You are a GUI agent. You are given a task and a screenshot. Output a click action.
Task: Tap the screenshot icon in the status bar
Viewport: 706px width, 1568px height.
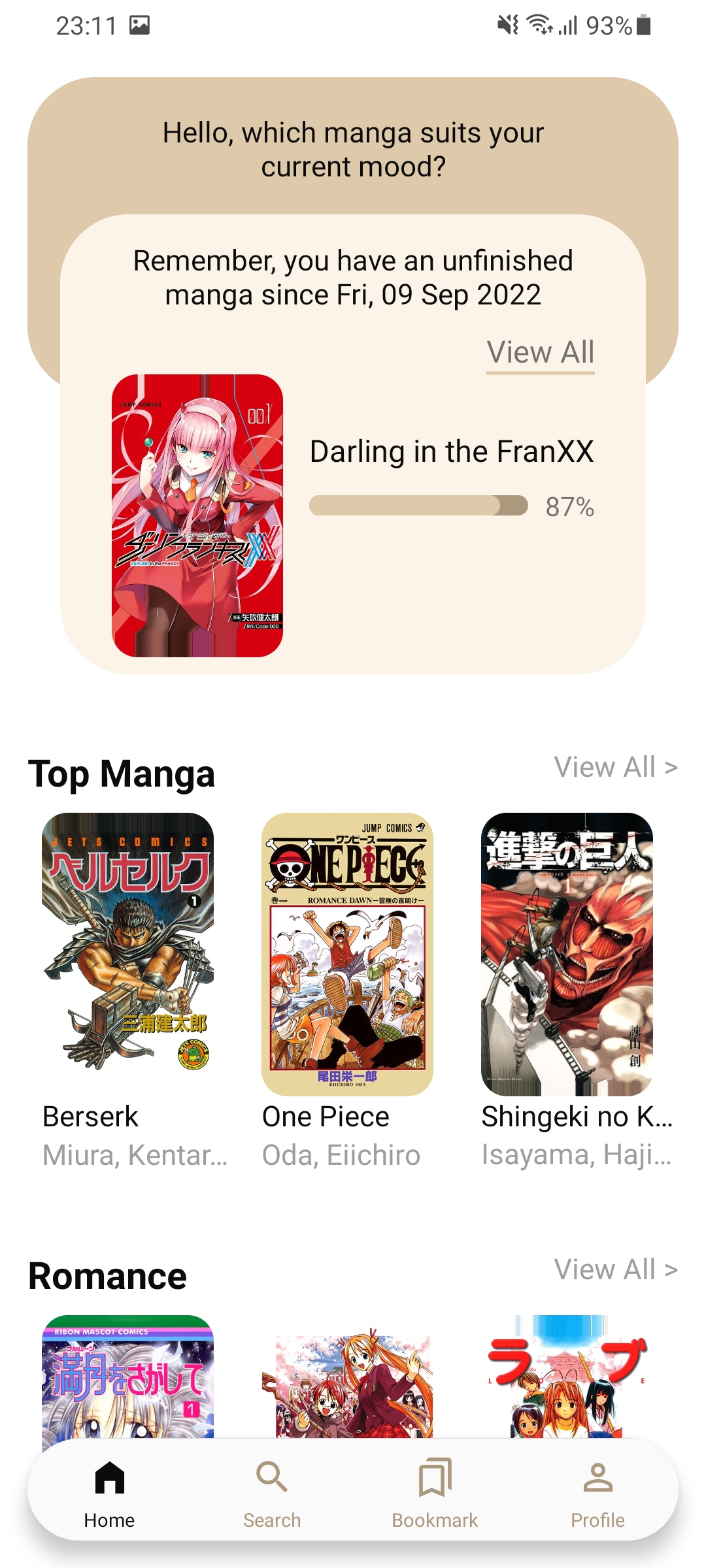coord(139,25)
